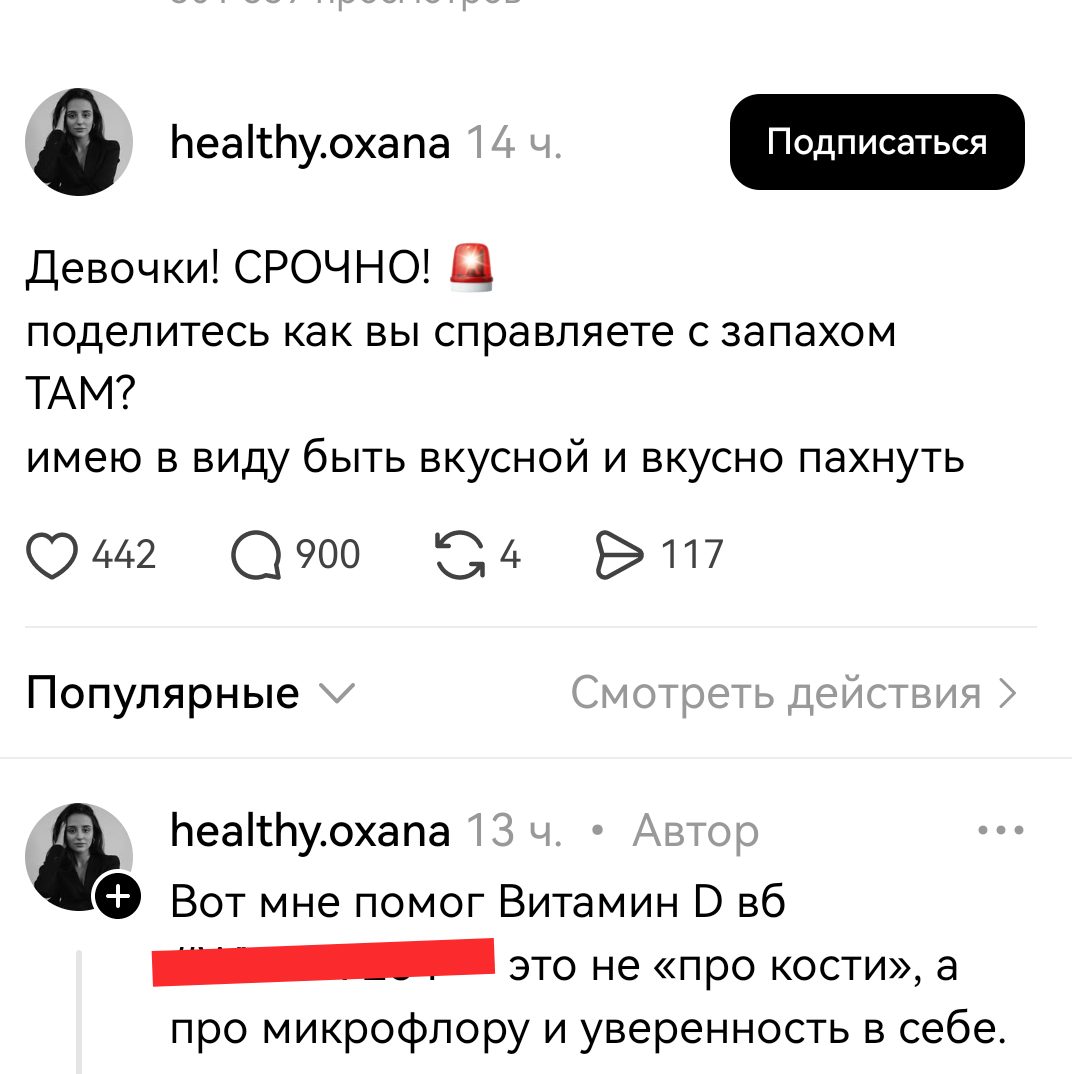Repost healthy.oxana's post
This screenshot has height=1074, width=1072.
point(457,555)
